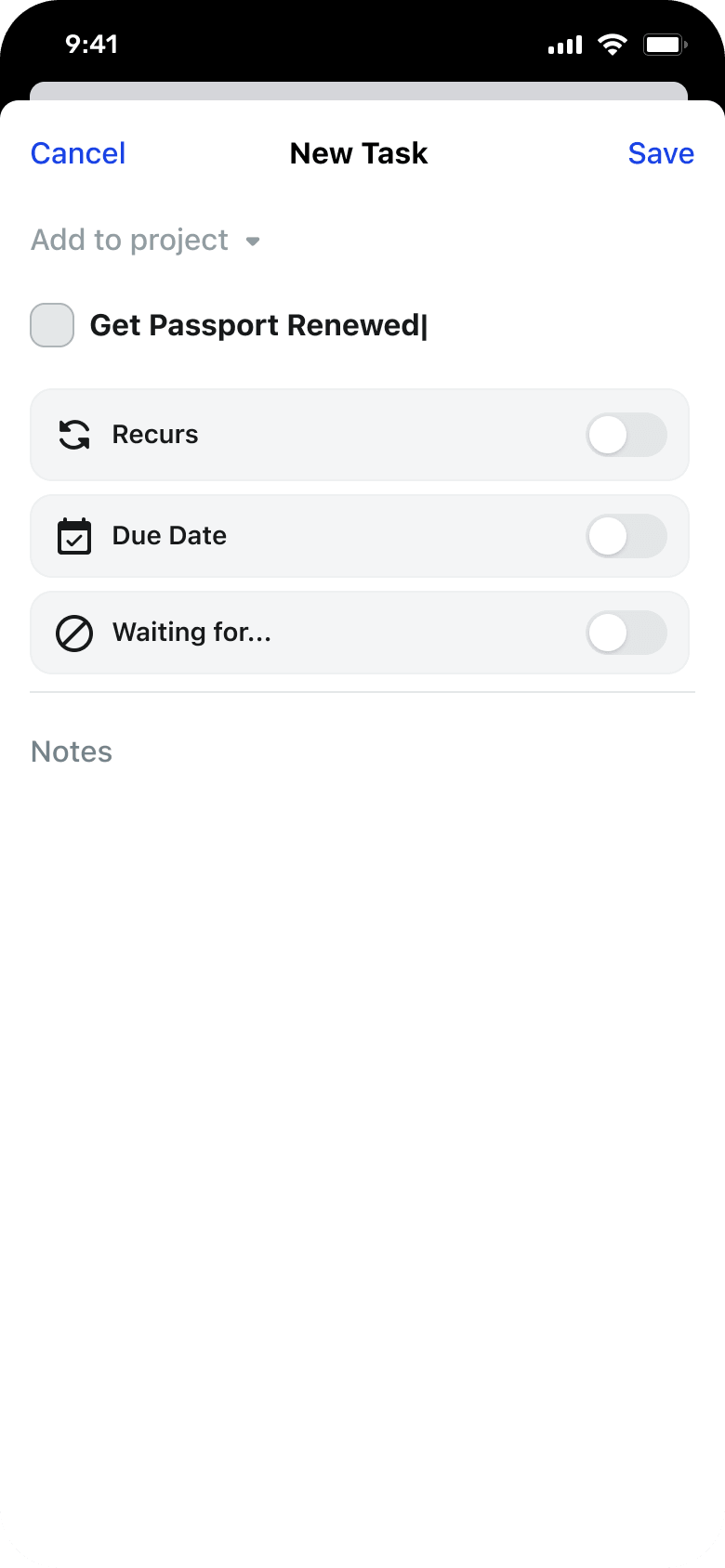Save the Get Passport Renewed task
The width and height of the screenshot is (725, 1568).
[x=661, y=153]
